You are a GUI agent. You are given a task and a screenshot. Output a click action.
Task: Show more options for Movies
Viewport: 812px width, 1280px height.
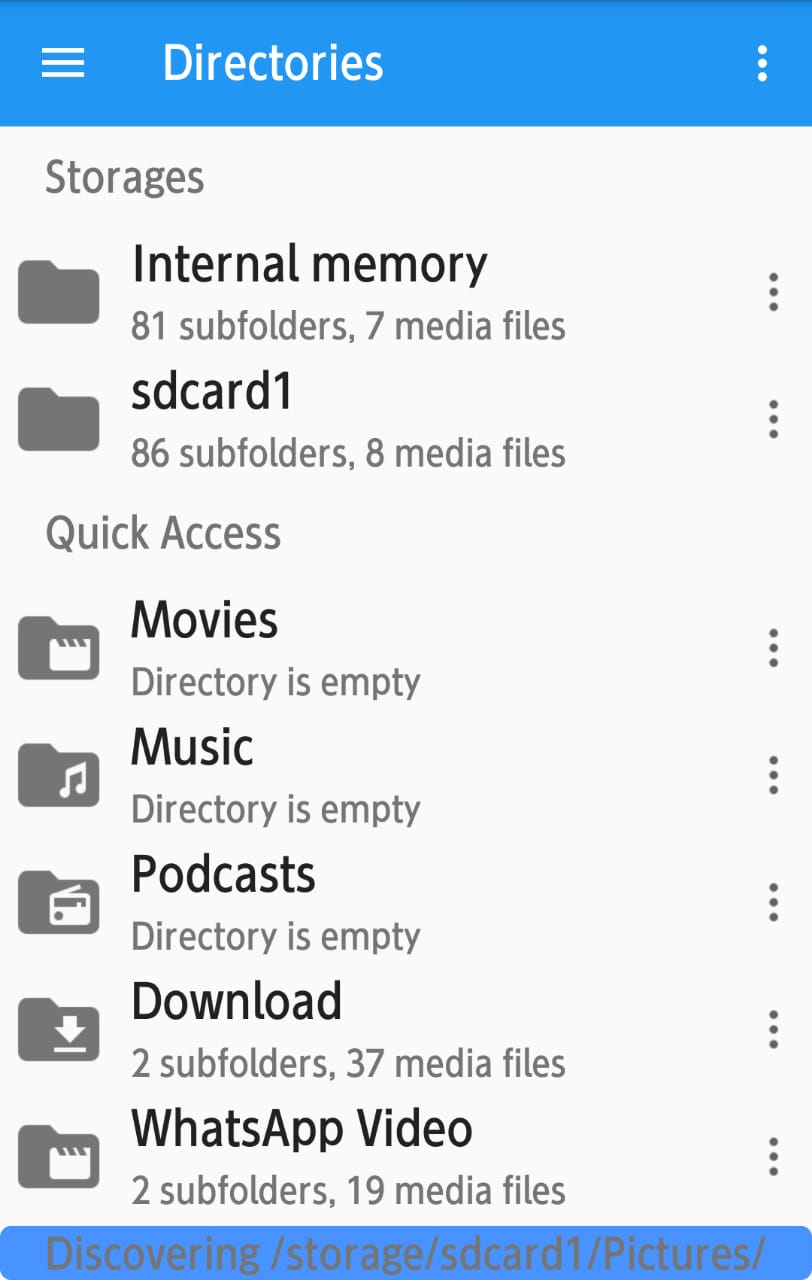(x=772, y=647)
